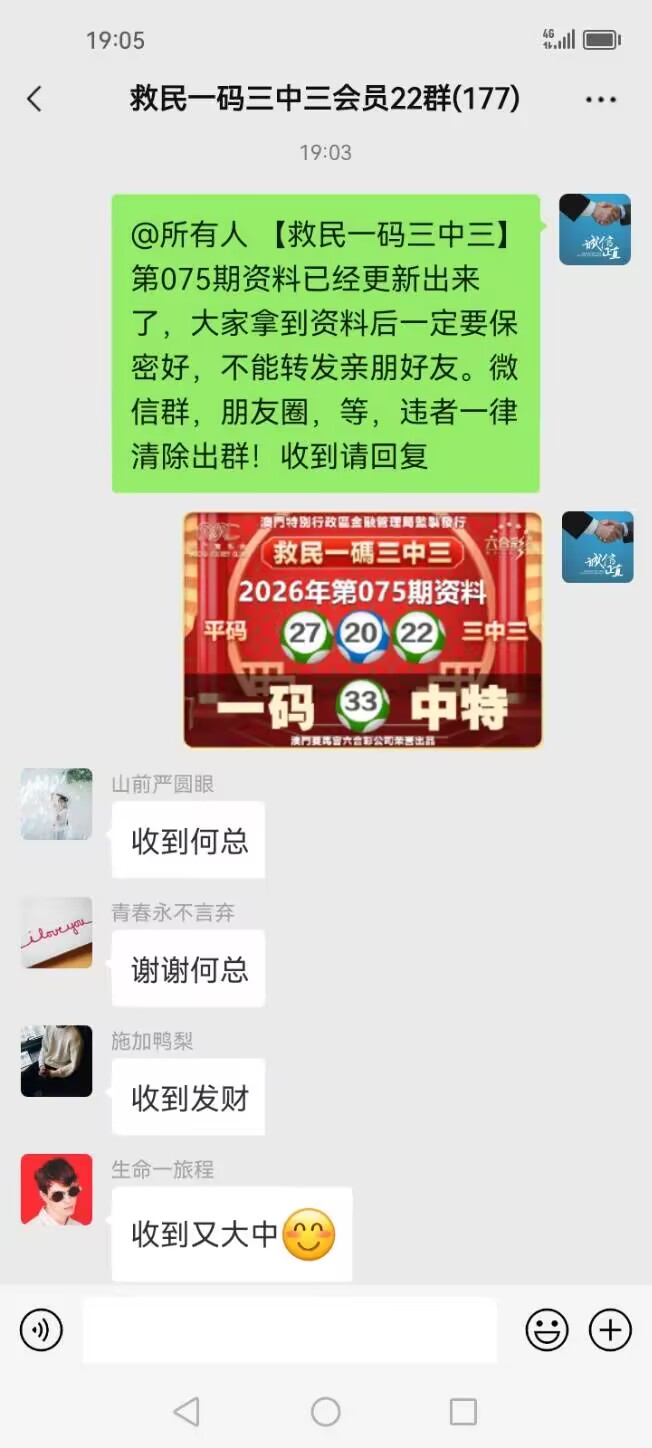Tap the sender avatar beside the green message
The image size is (652, 1448).
tap(594, 230)
